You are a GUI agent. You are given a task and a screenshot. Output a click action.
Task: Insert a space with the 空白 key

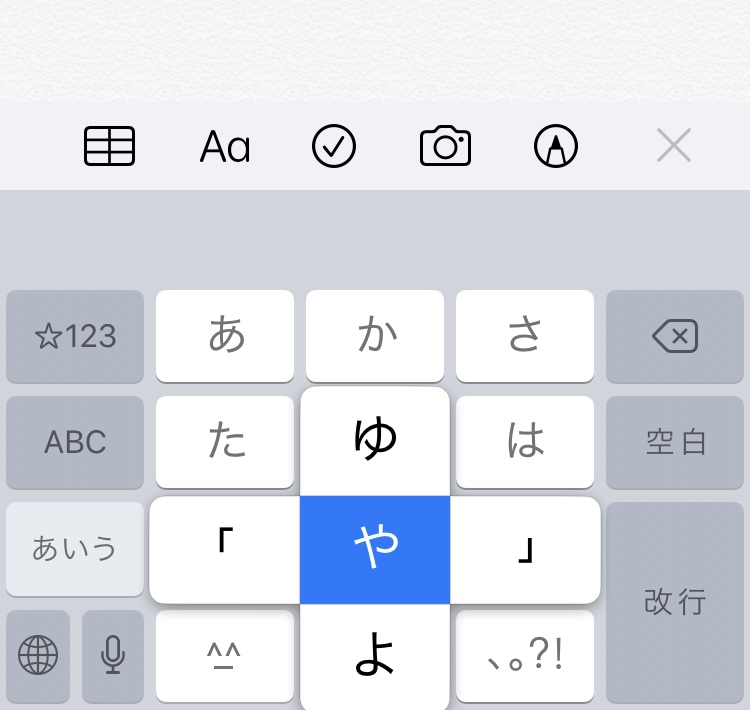[675, 442]
